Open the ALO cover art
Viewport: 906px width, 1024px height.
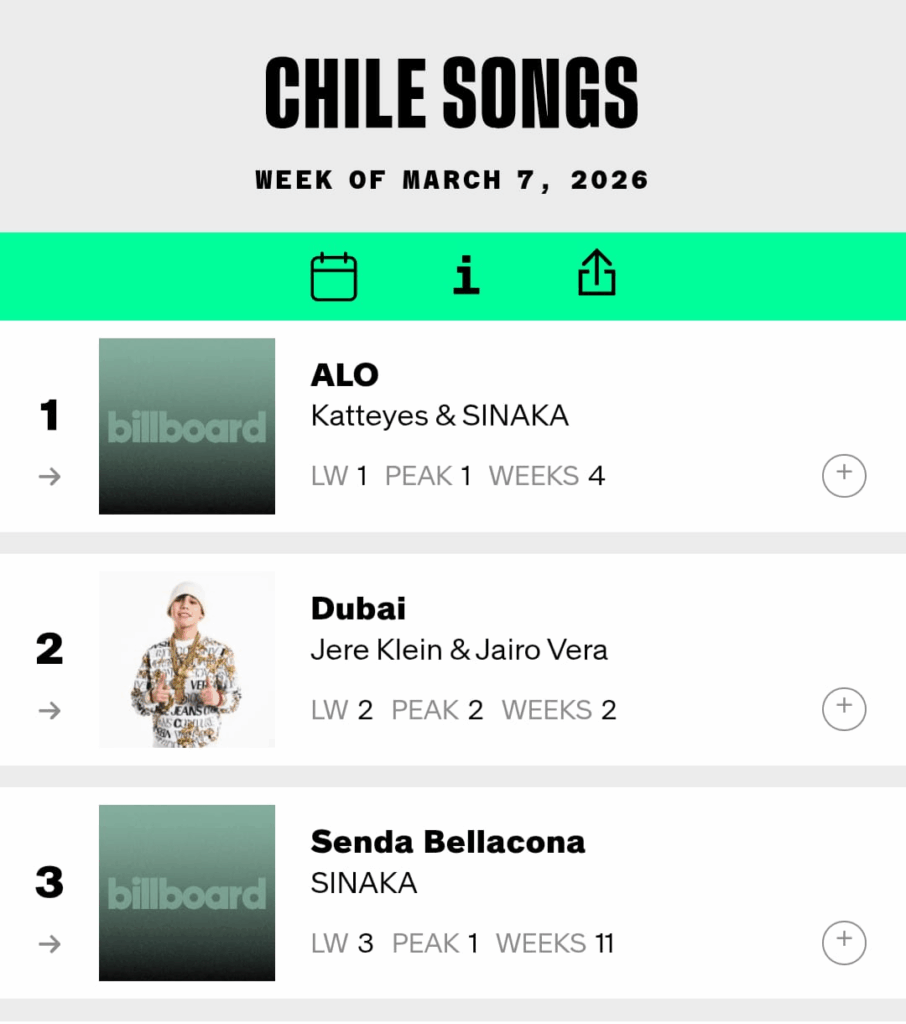tap(187, 426)
